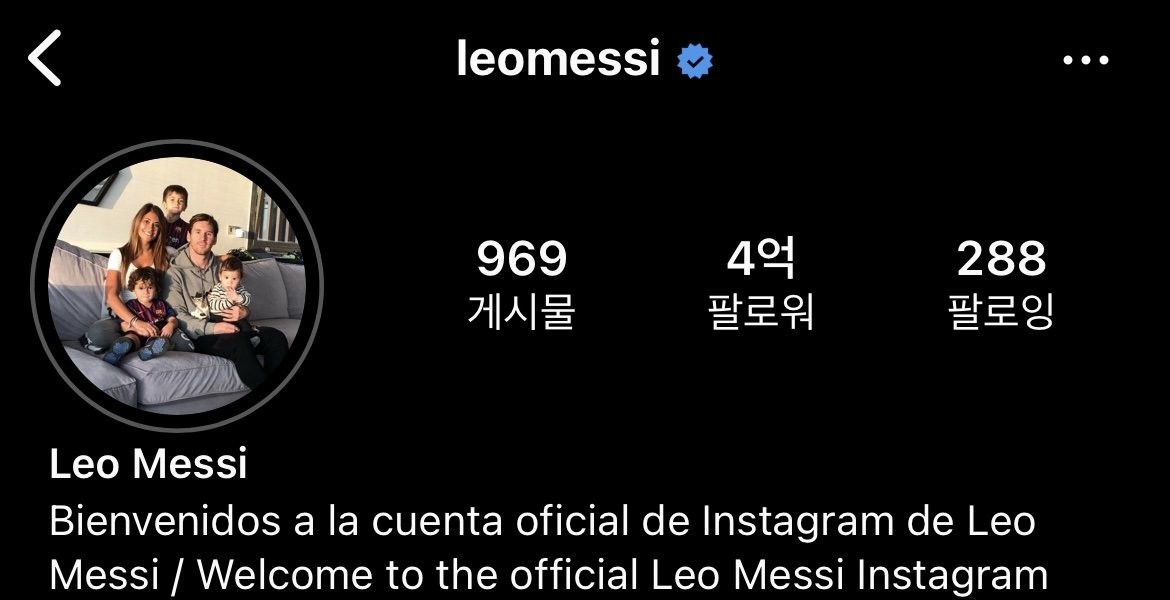Viewport: 1170px width, 600px height.
Task: View leomessi's profile picture
Action: click(x=177, y=285)
